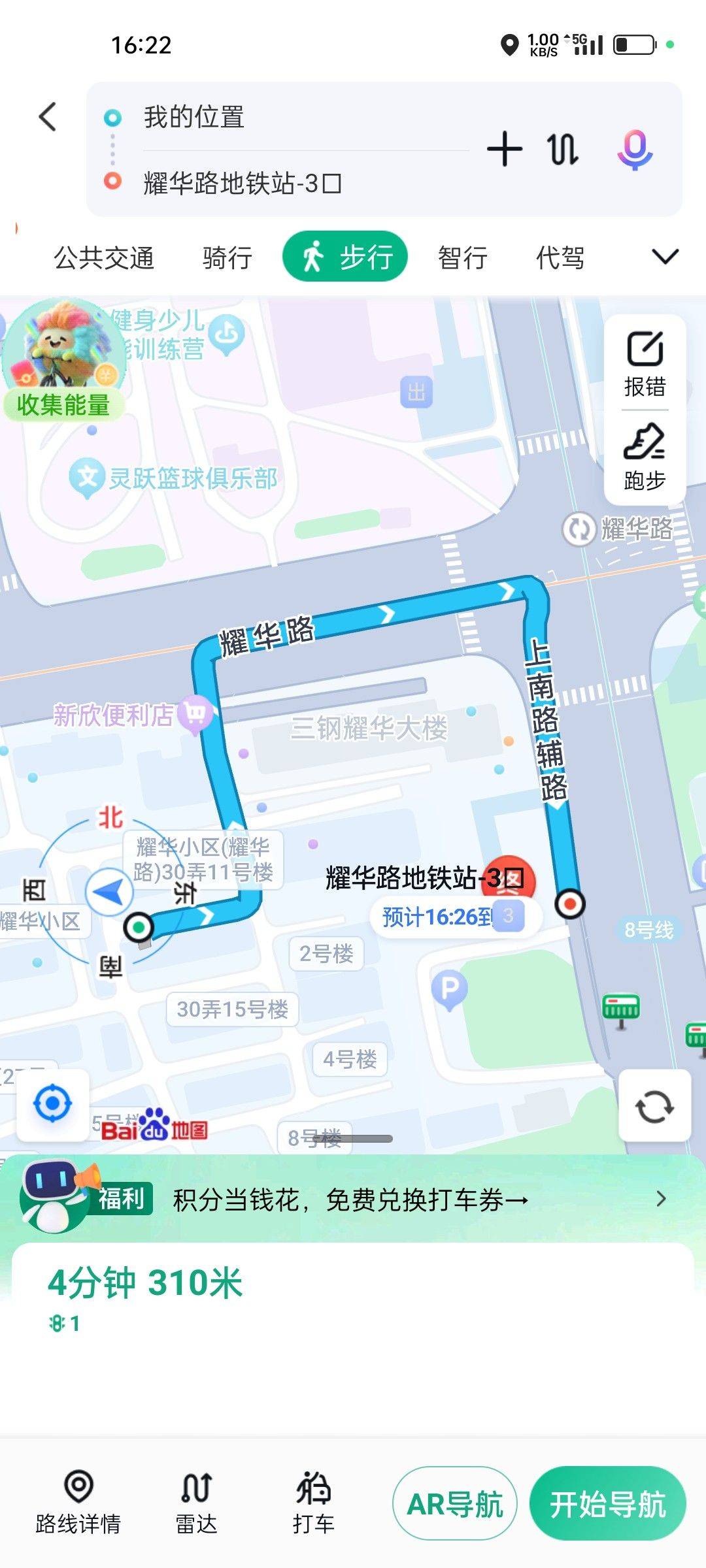Viewport: 706px width, 1568px height.
Task: Launch AR导航
Action: tap(455, 1504)
